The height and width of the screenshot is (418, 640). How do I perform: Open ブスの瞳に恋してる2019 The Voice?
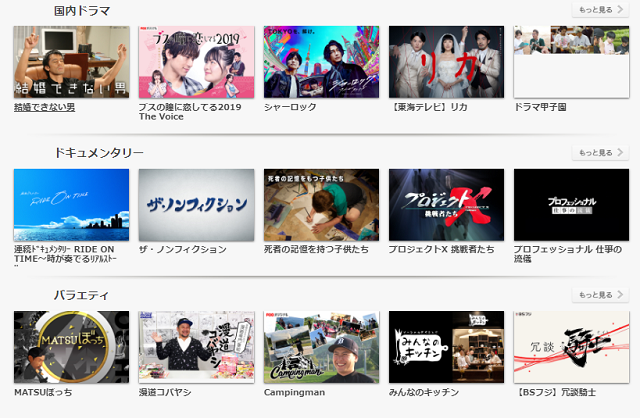(196, 61)
